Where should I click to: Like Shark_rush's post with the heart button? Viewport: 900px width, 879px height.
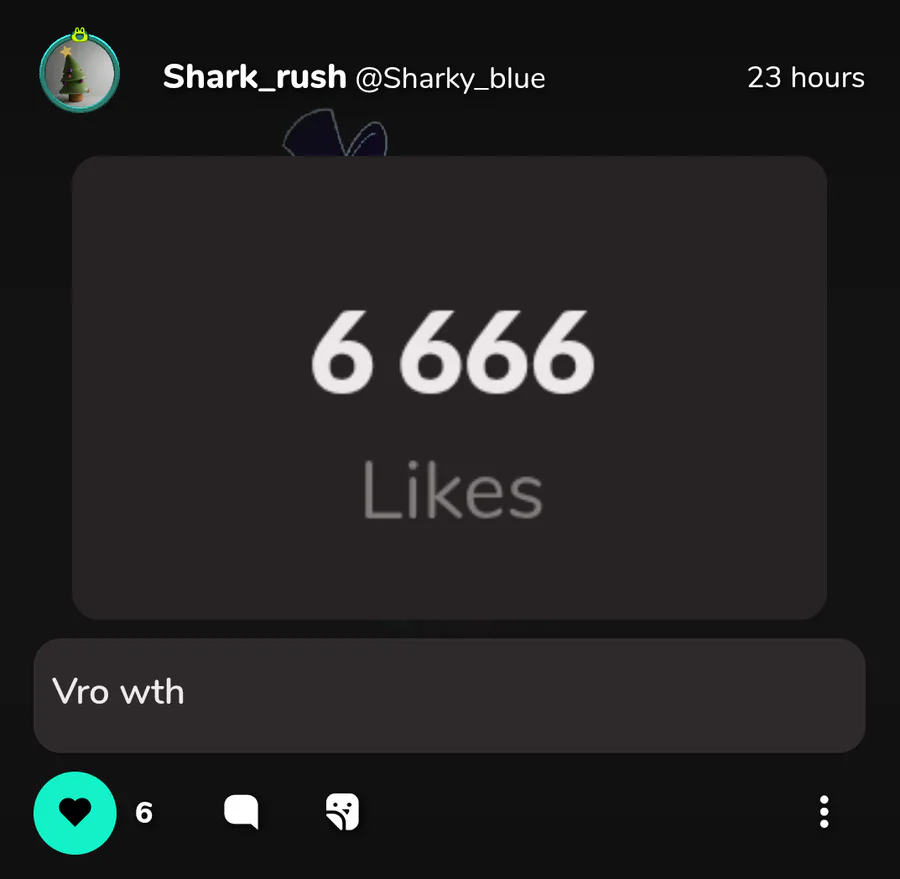(x=75, y=812)
